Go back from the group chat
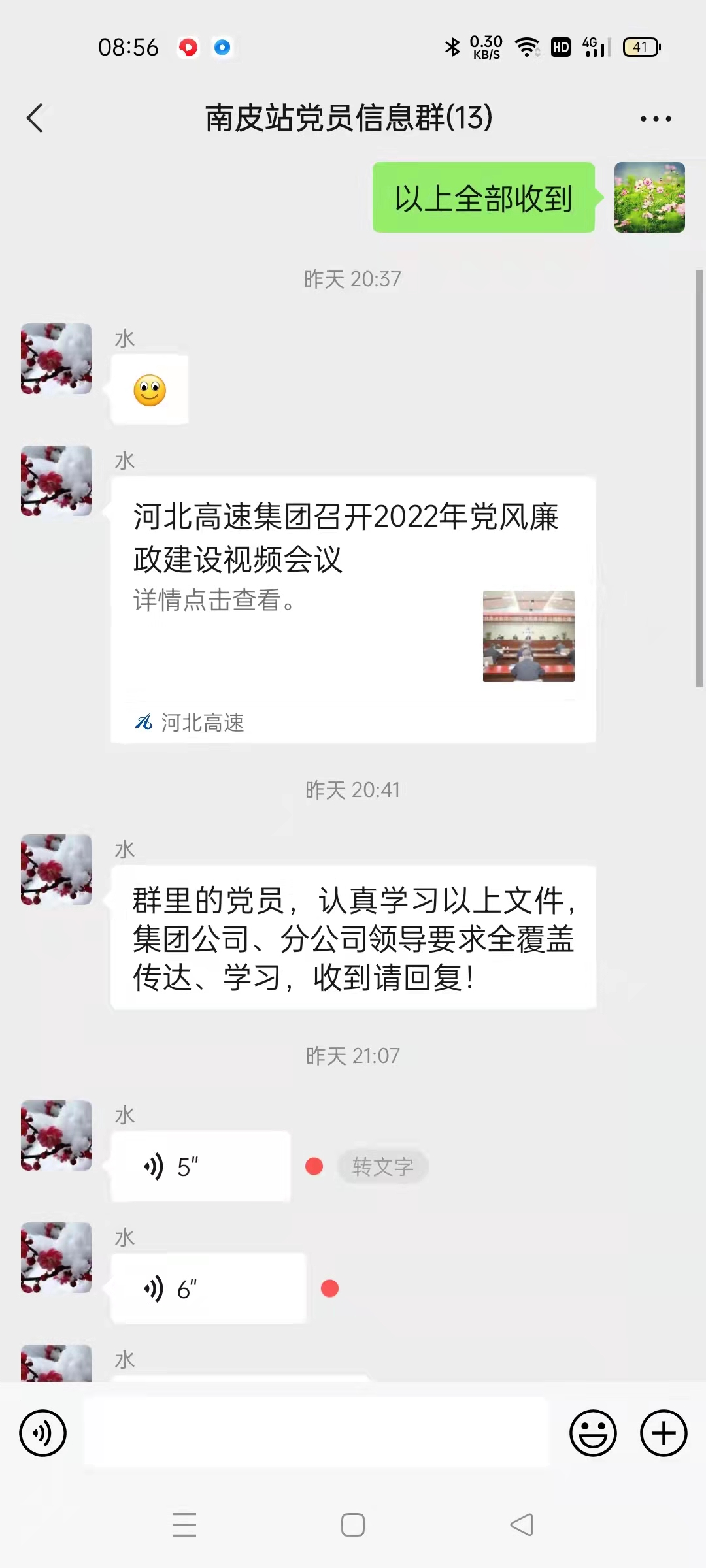Viewport: 706px width, 1568px height. point(35,118)
